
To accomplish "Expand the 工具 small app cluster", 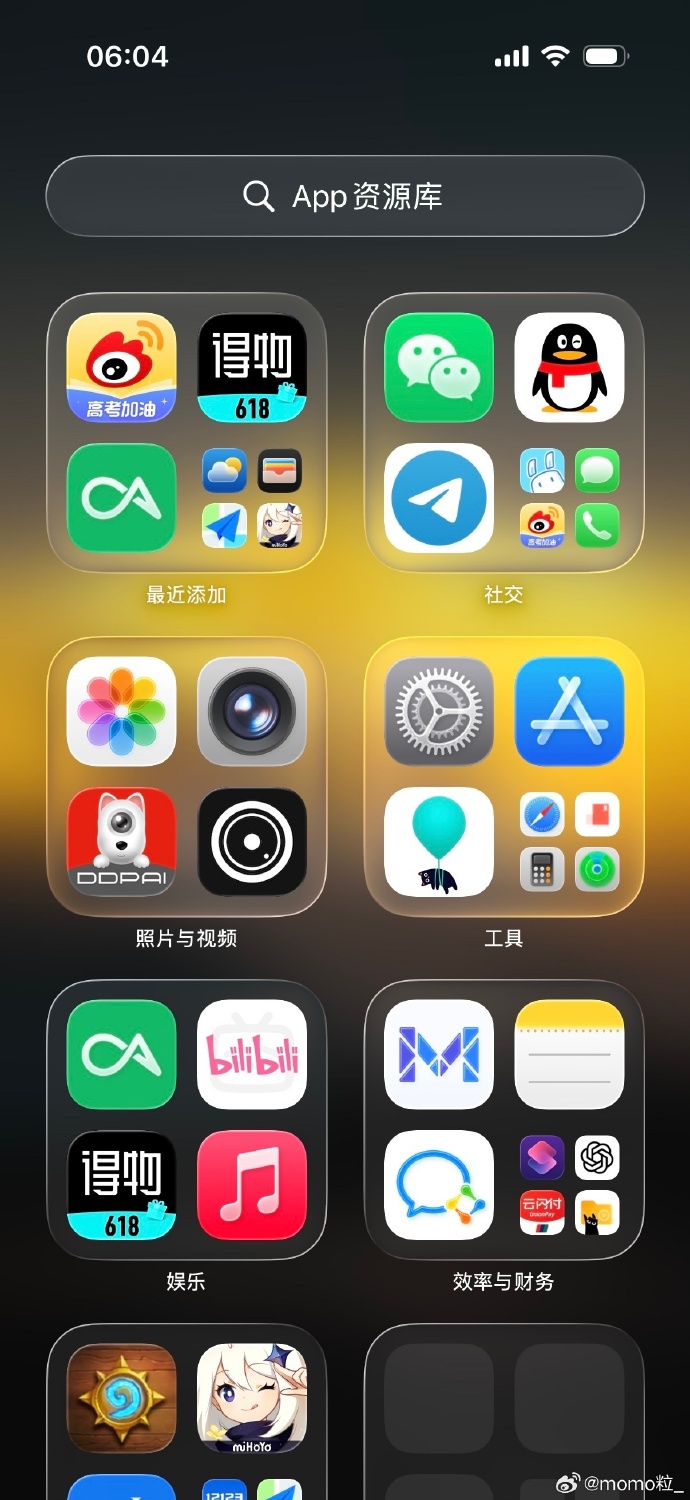I will (x=569, y=841).
